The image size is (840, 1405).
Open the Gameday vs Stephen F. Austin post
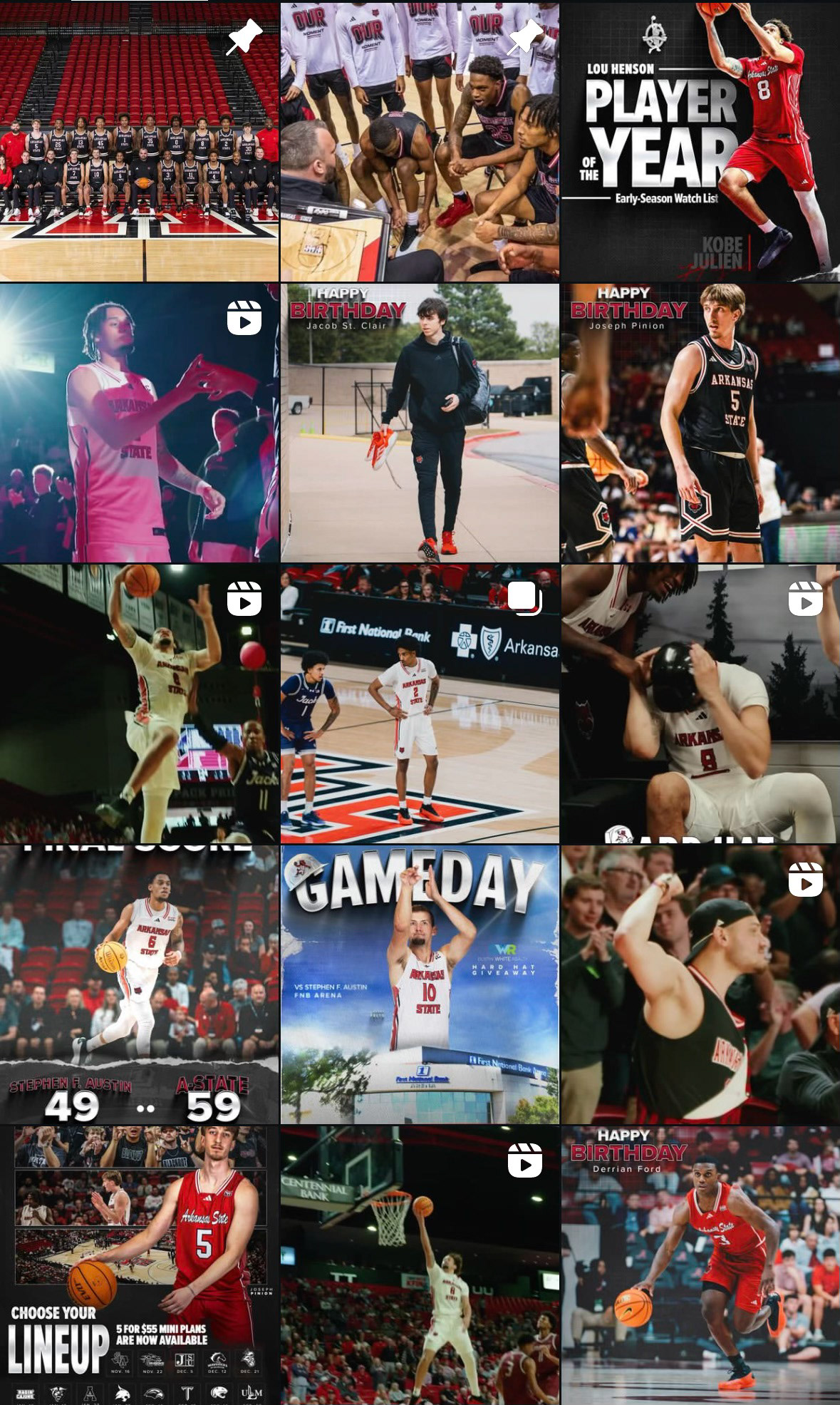click(420, 984)
